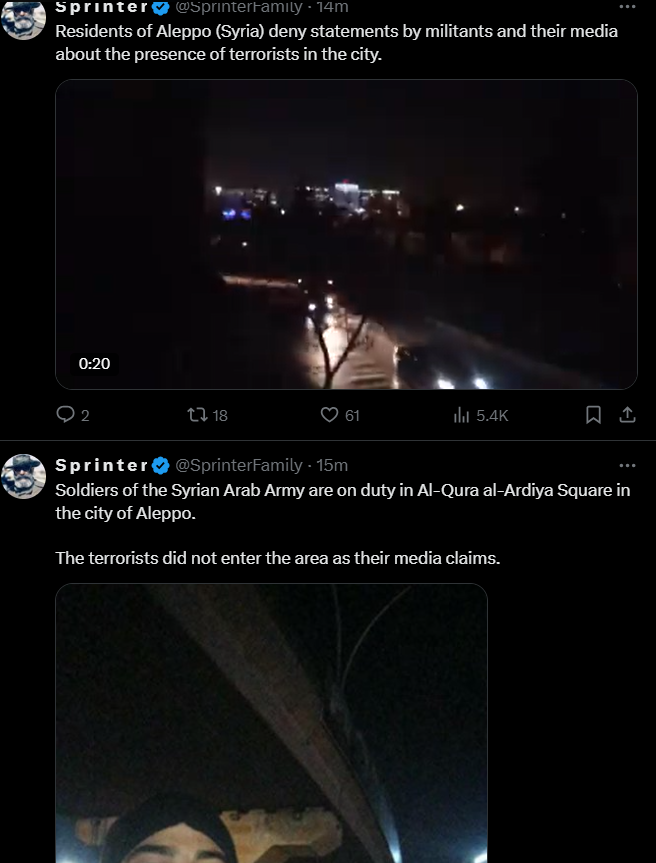Open the Syrian Arab Army soldiers photo
This screenshot has height=863, width=656.
coord(271,723)
